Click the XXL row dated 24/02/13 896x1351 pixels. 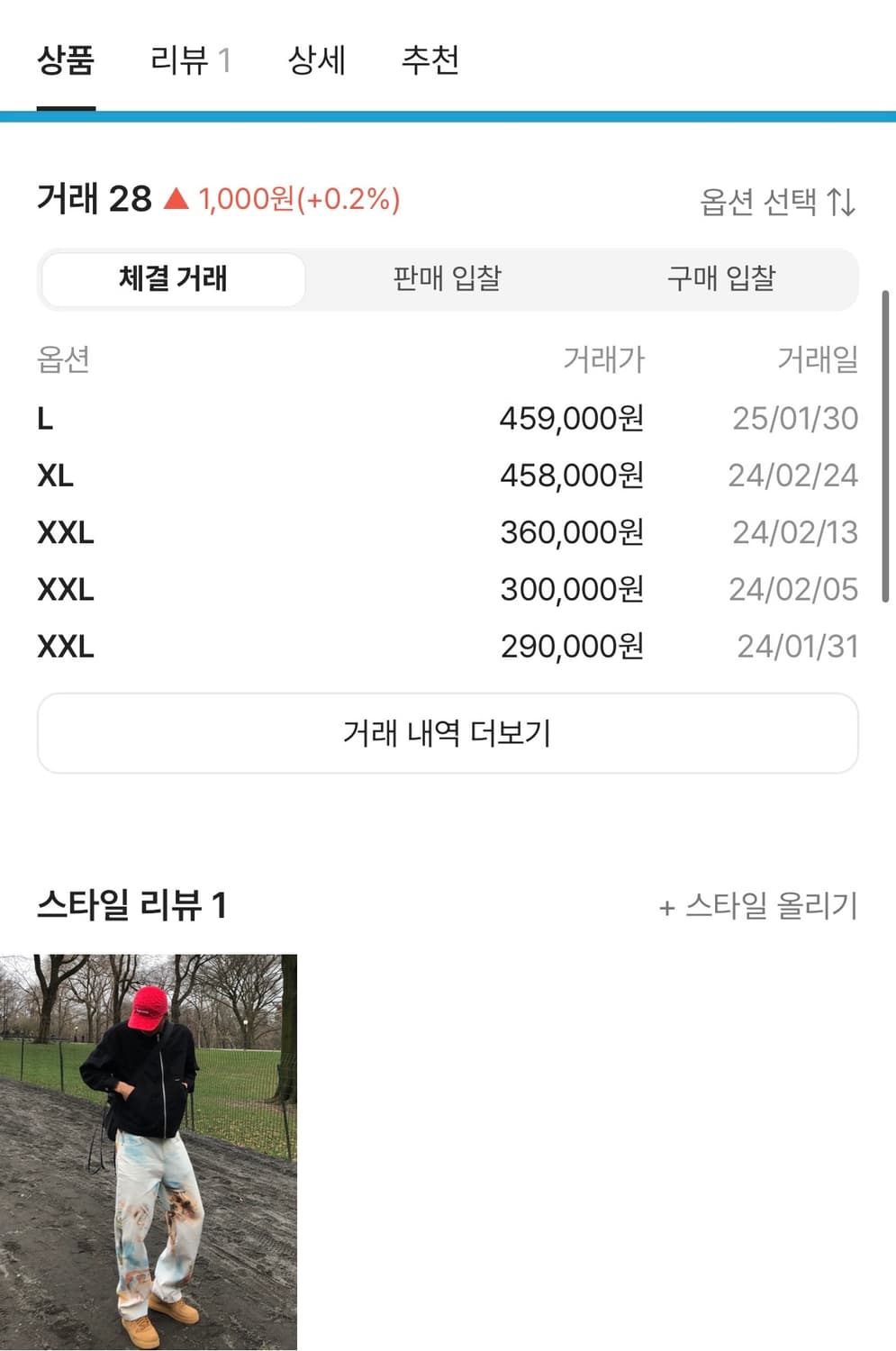pos(448,532)
